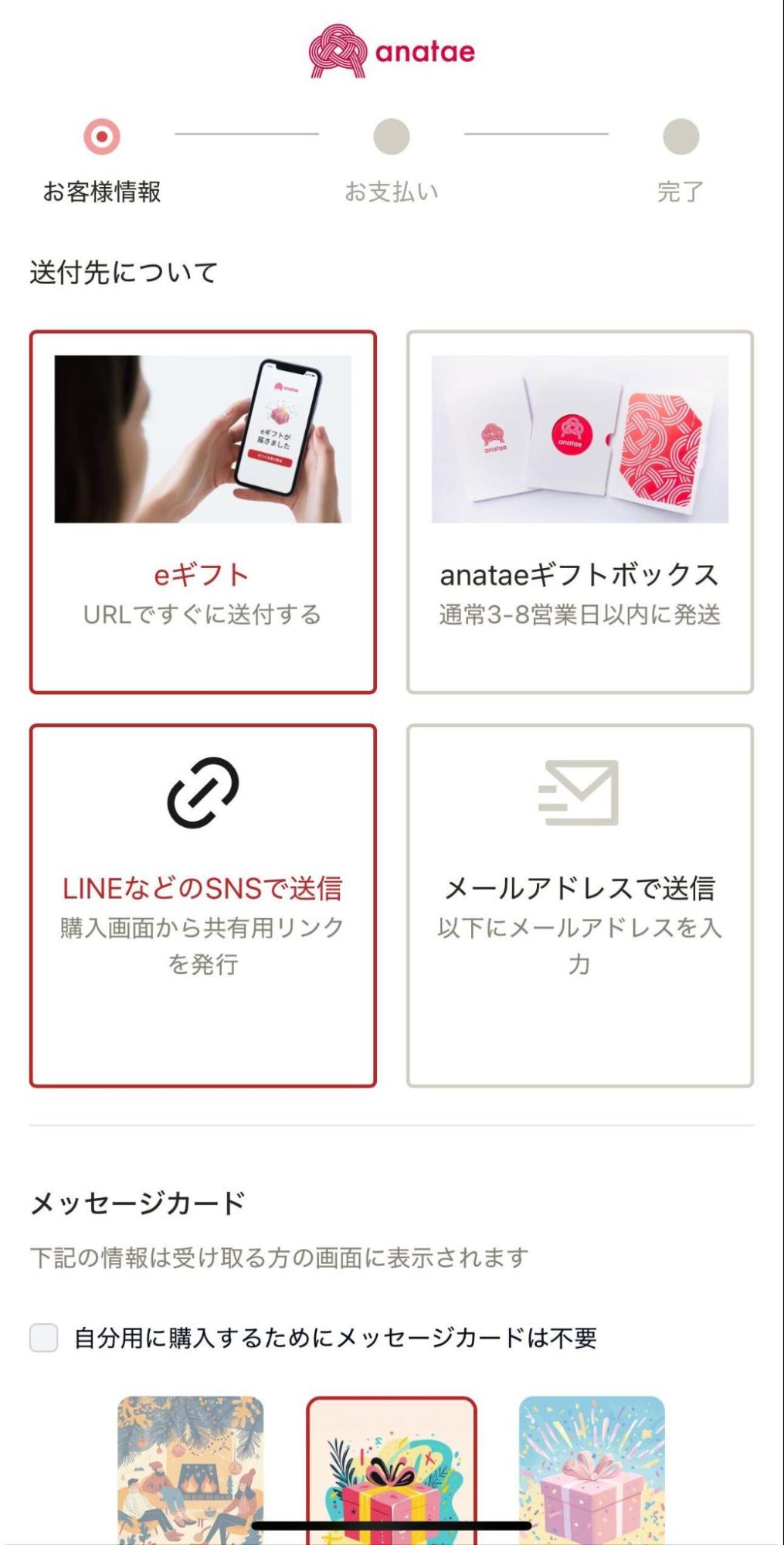Choose メールアドレスで送信 option
This screenshot has width=784, height=1545.
pos(579,905)
